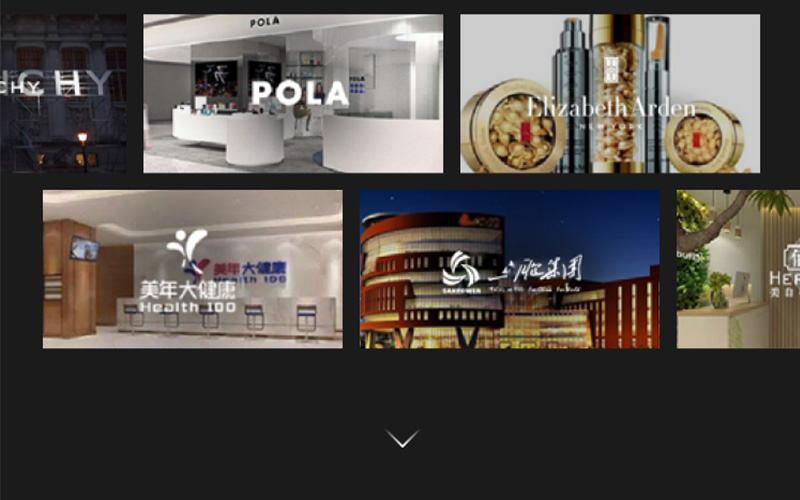
Task: Open the Vichy brand tile
Action: pyautogui.click(x=63, y=93)
